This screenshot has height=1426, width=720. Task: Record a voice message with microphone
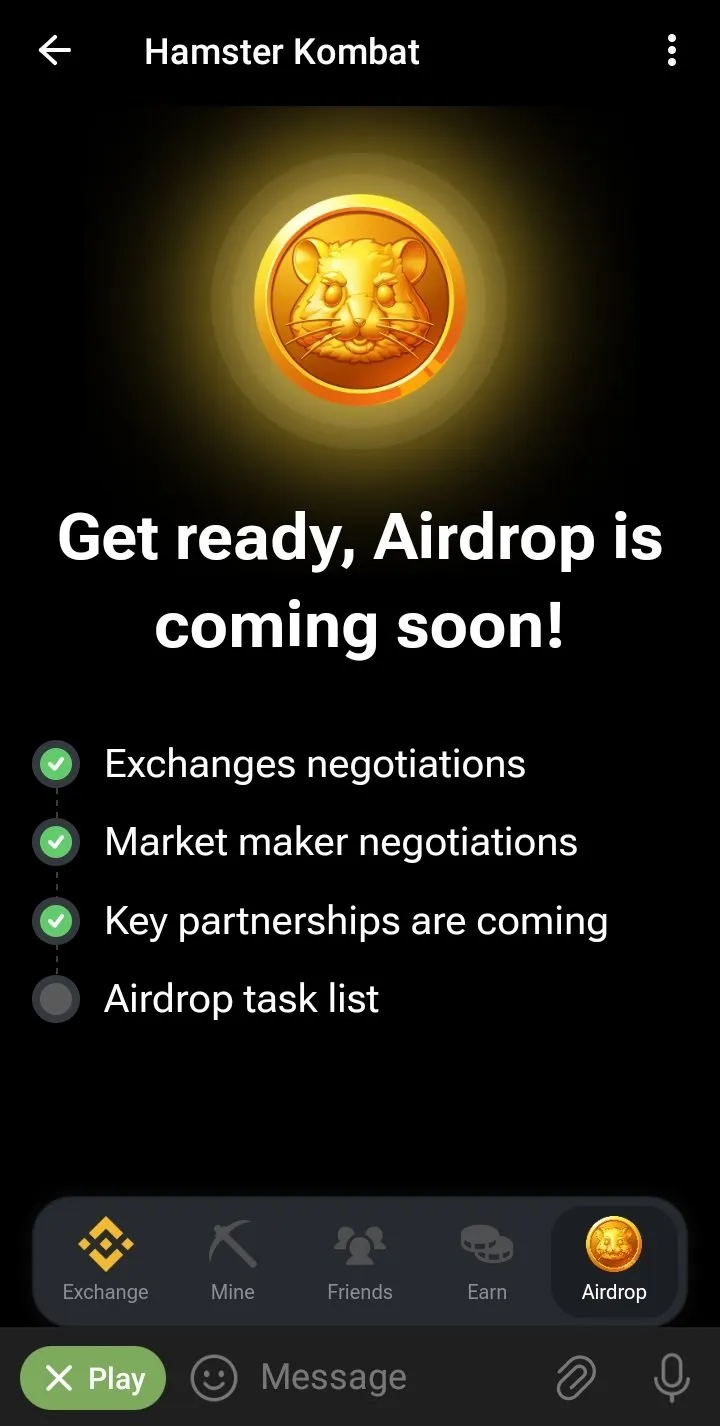click(671, 1379)
